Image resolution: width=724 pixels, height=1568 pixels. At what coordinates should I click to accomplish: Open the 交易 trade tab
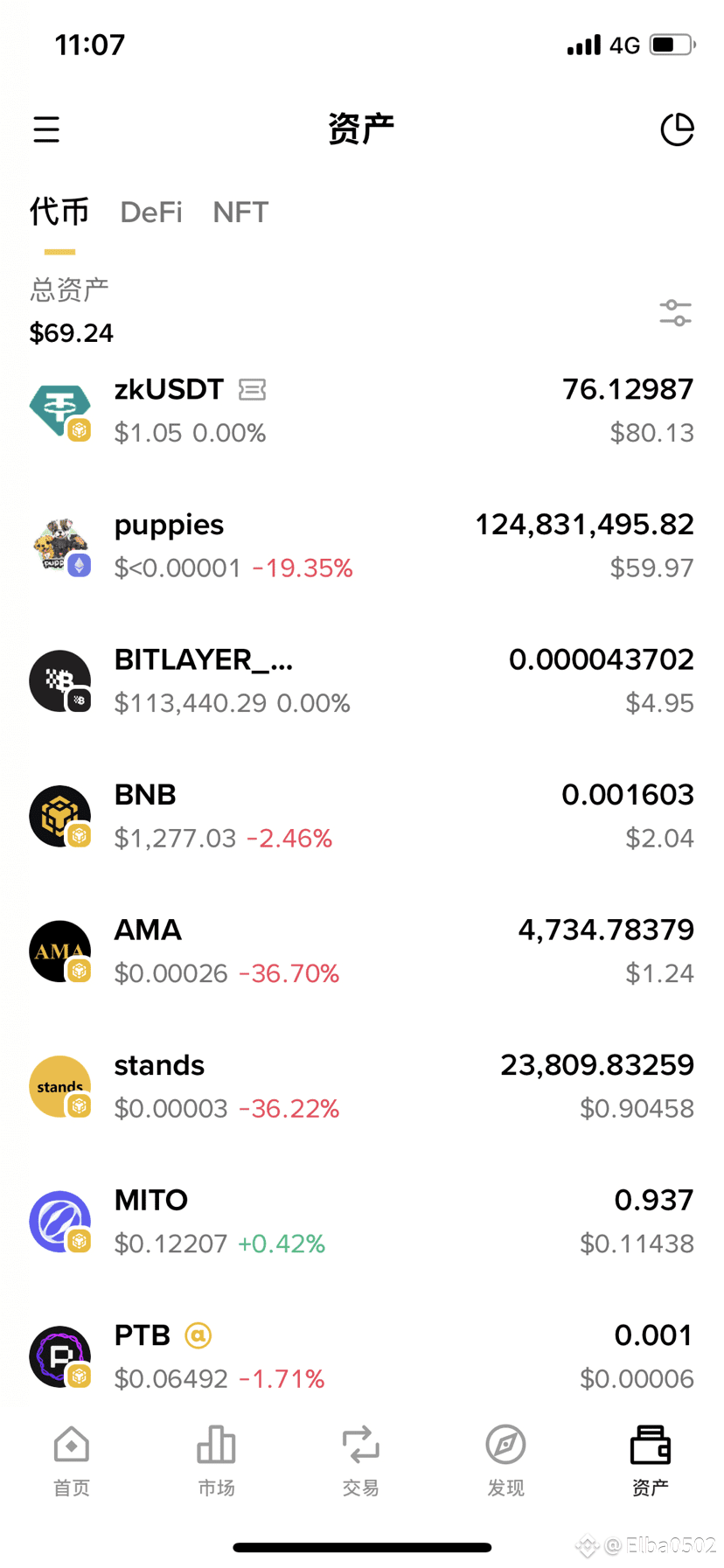point(360,1460)
